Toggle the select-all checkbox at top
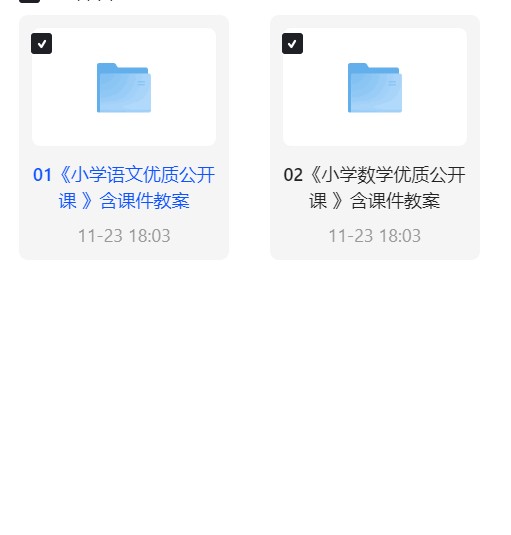This screenshot has width=511, height=535. coord(29,1)
